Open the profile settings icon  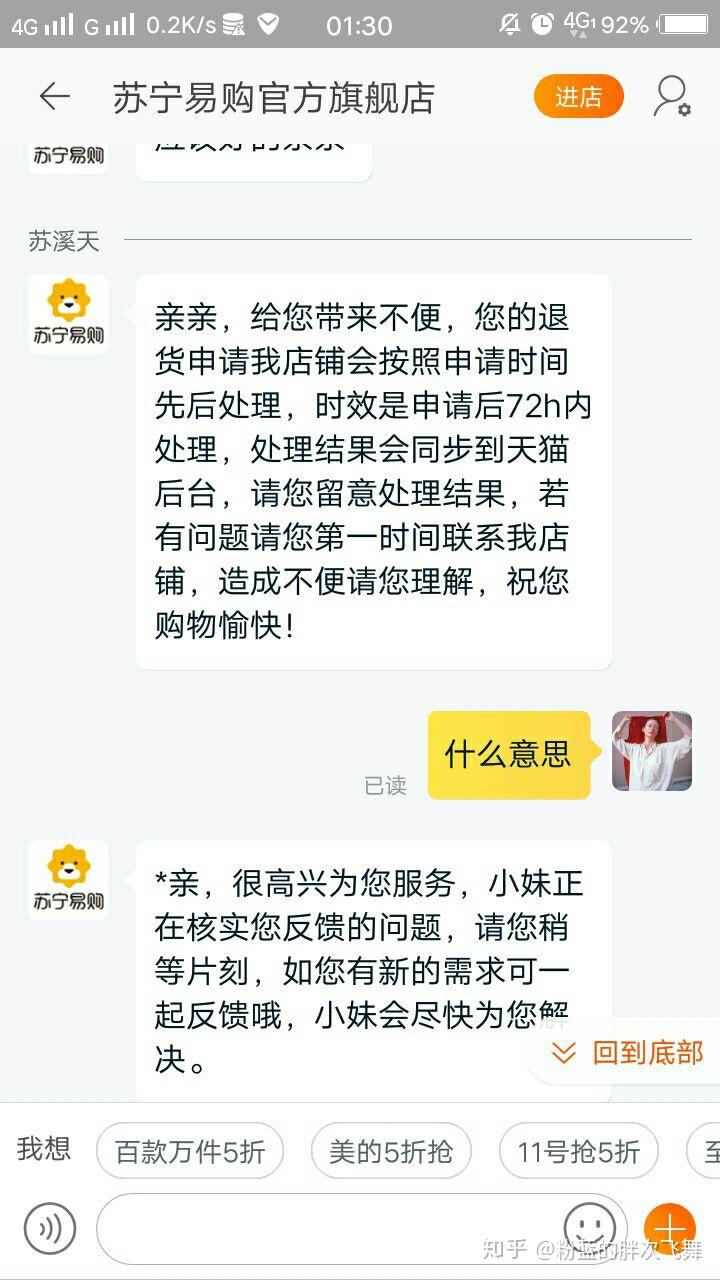click(x=672, y=97)
